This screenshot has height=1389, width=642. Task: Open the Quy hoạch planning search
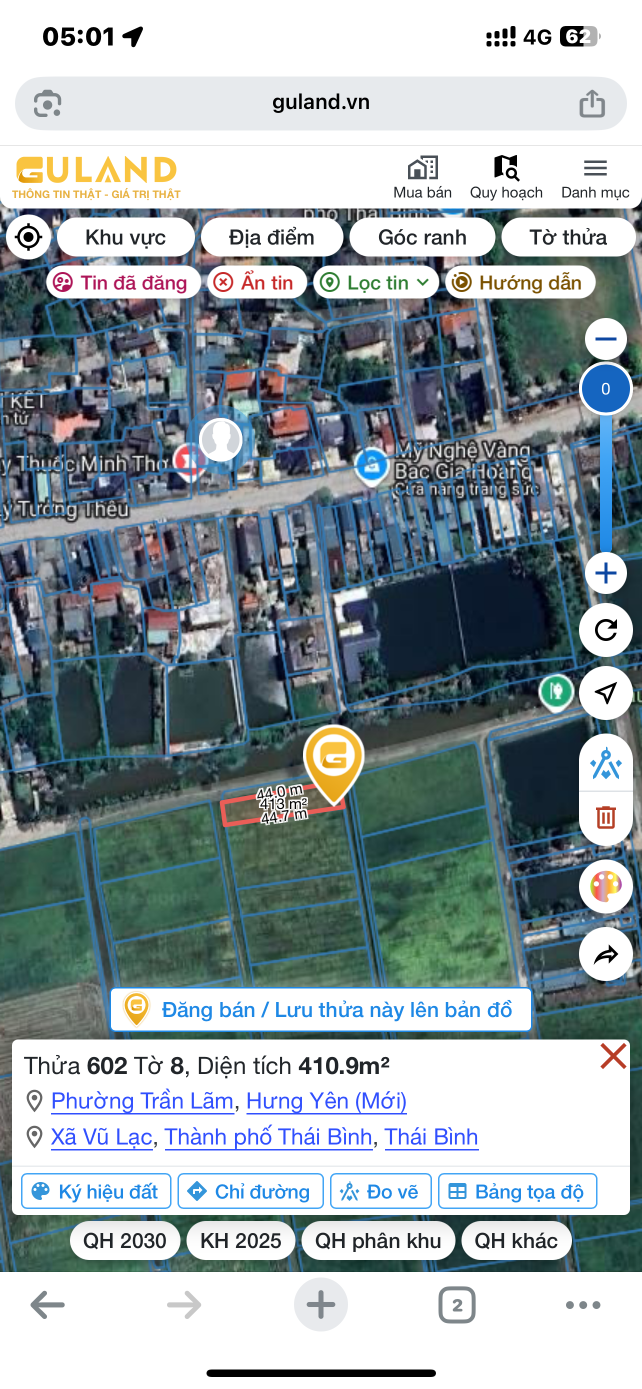coord(506,178)
